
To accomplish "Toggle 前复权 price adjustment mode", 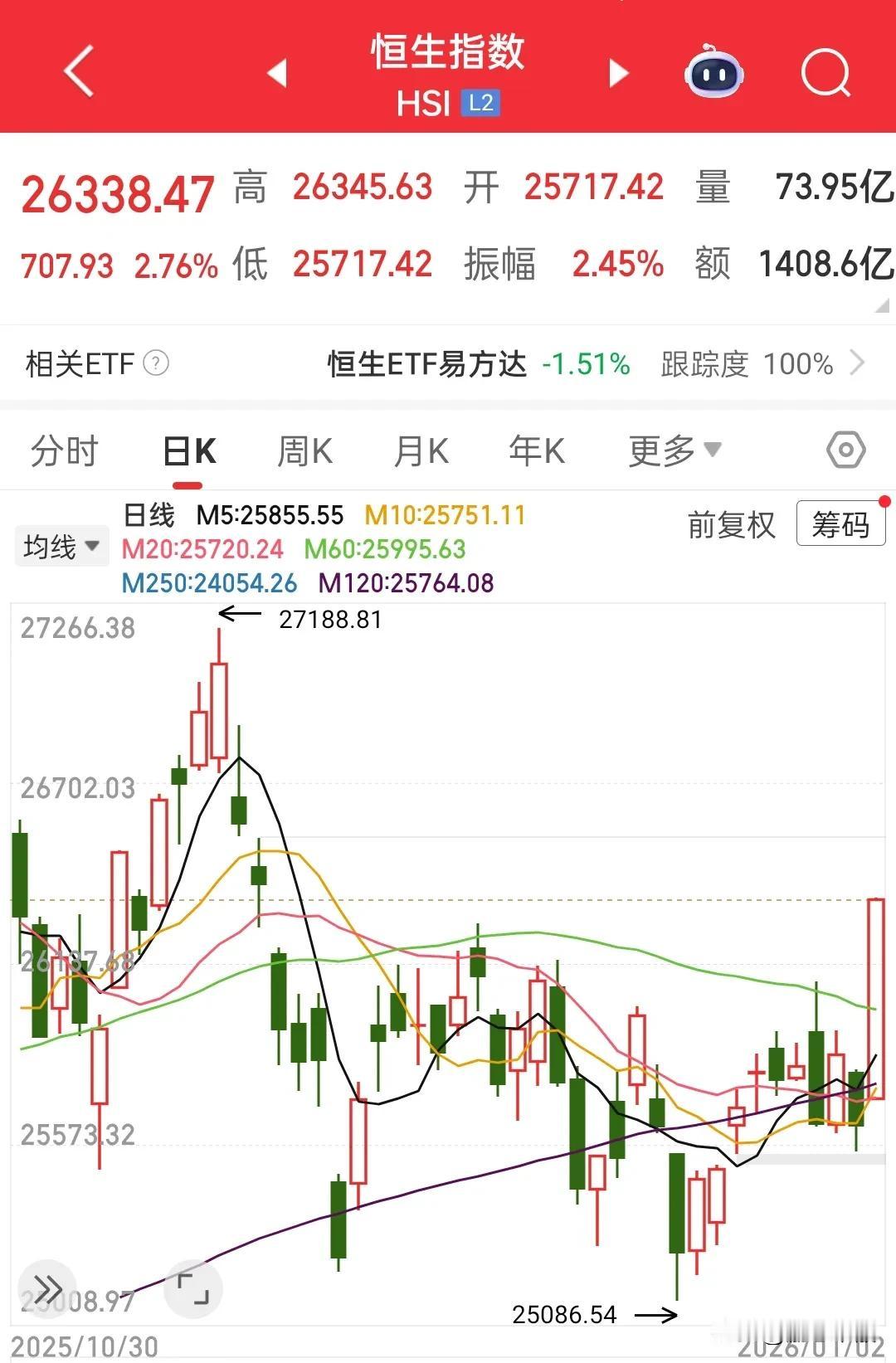I will pos(731,524).
